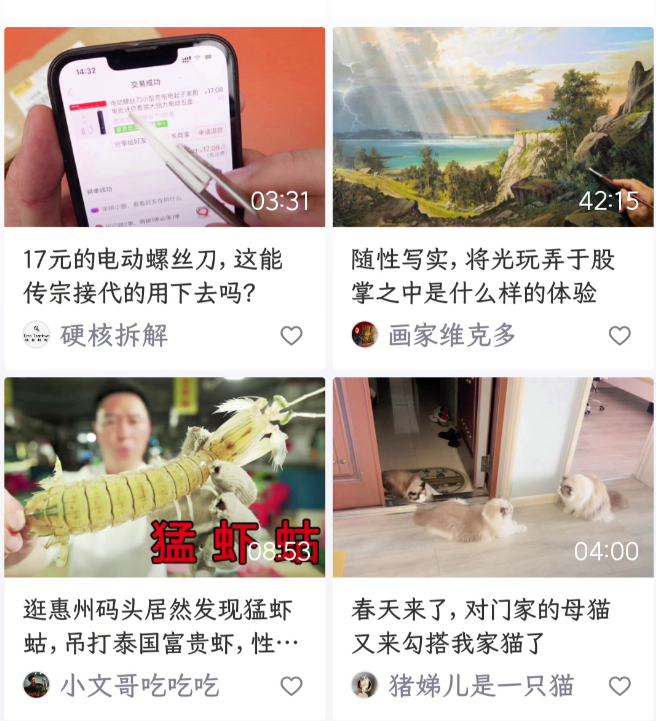Open the 猛虾蛄 seafood video
656x721 pixels.
[x=164, y=477]
